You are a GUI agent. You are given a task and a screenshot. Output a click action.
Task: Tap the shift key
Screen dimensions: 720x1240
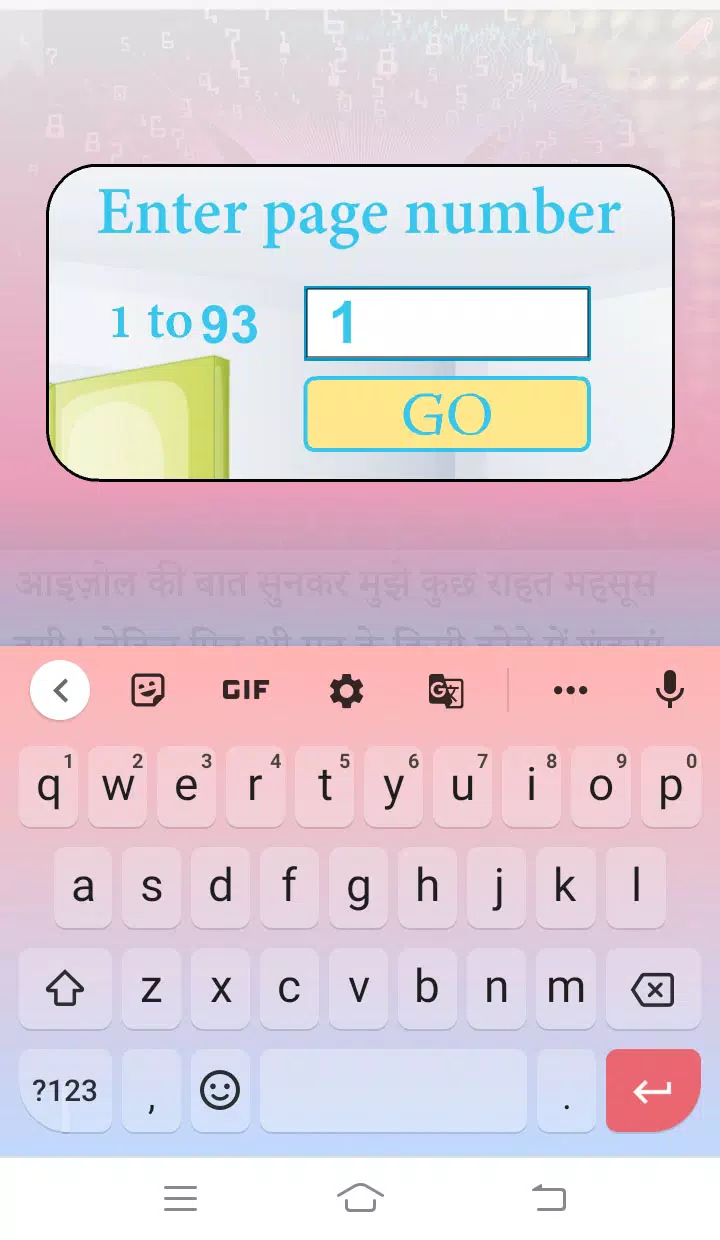pyautogui.click(x=65, y=991)
